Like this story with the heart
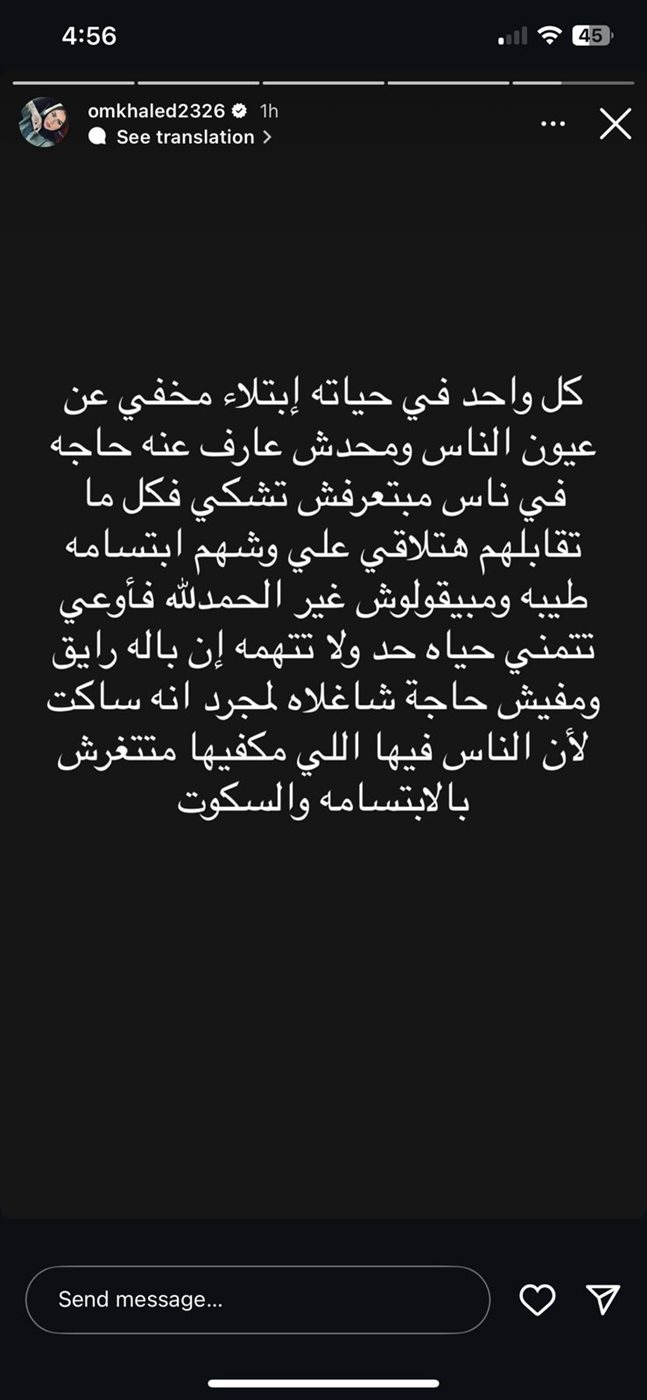This screenshot has width=647, height=1400. [538, 1300]
